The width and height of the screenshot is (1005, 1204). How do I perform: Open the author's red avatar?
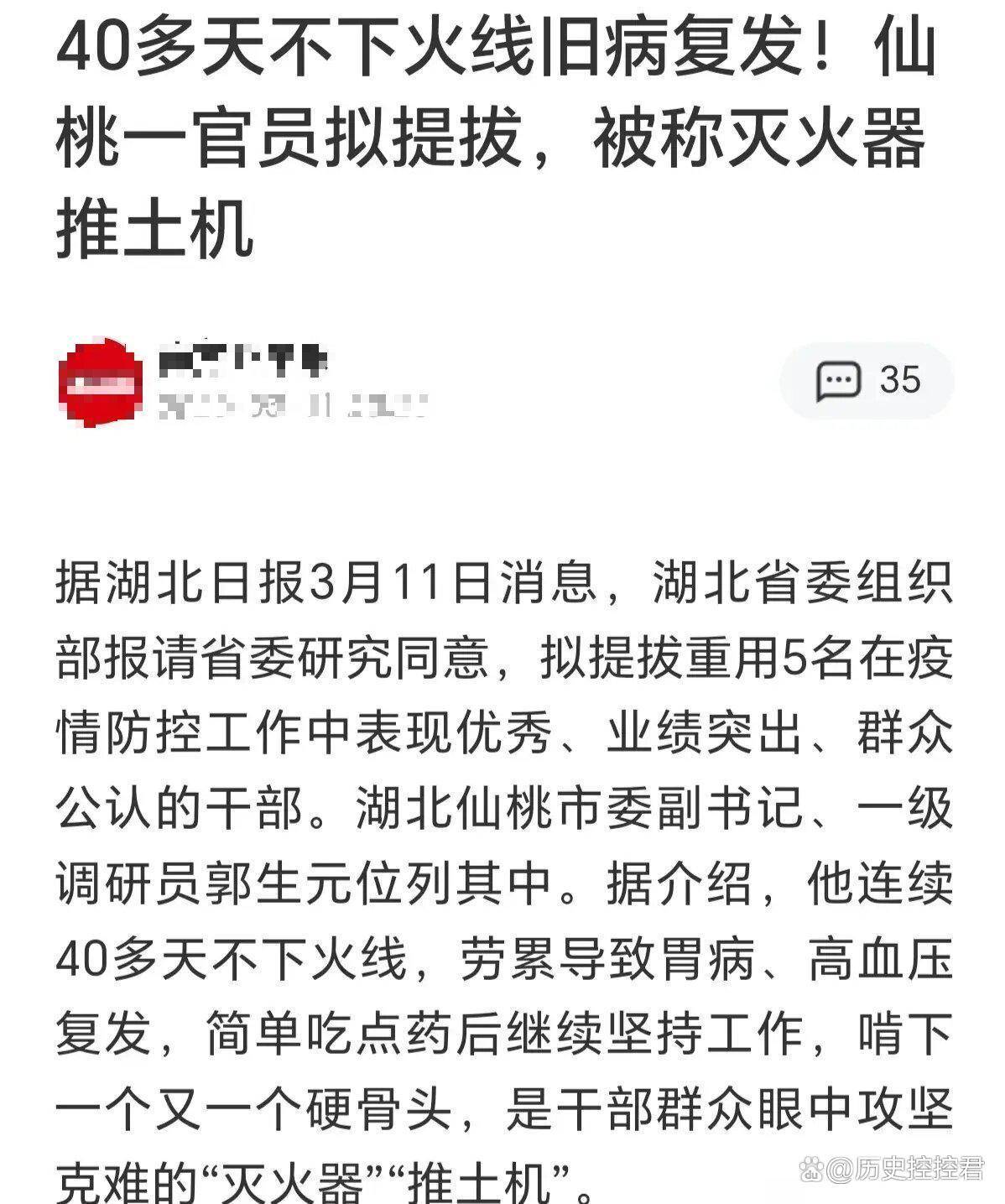[101, 382]
